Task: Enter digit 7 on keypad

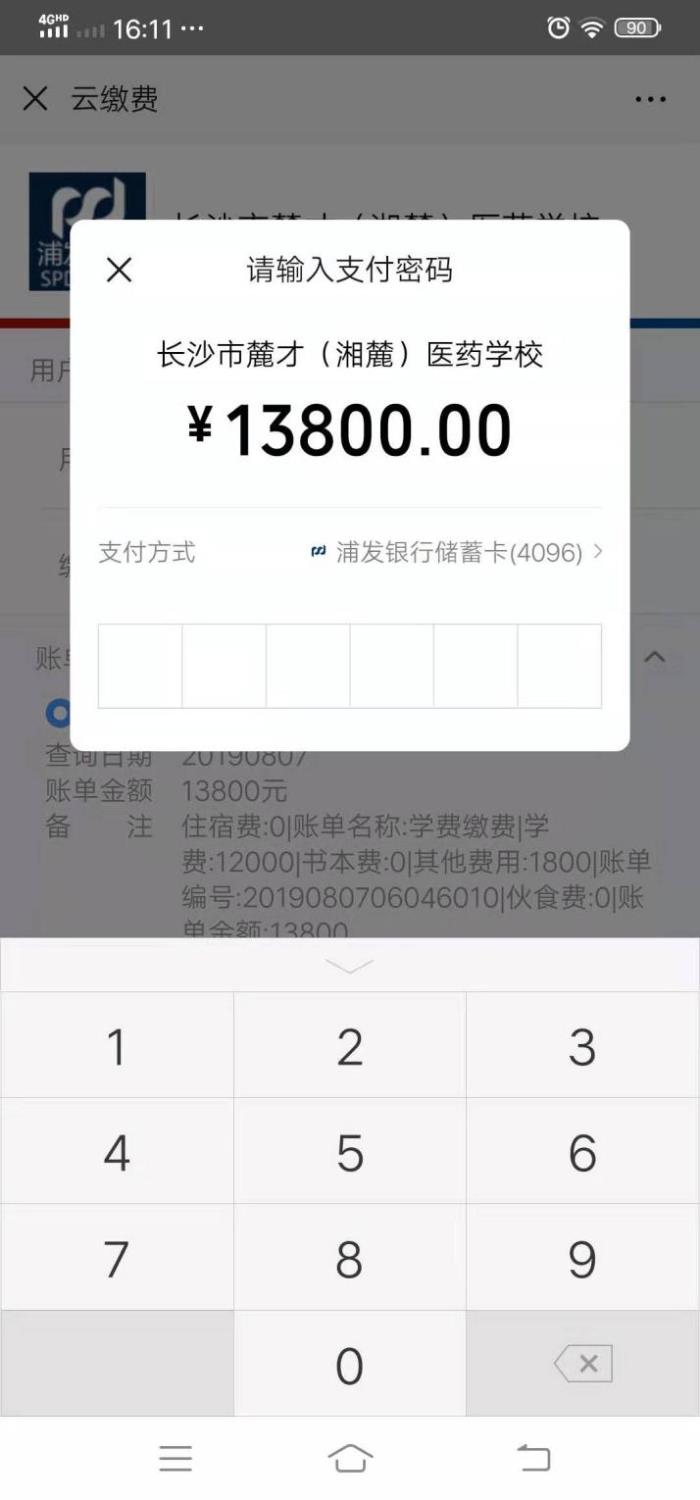Action: [x=117, y=1259]
